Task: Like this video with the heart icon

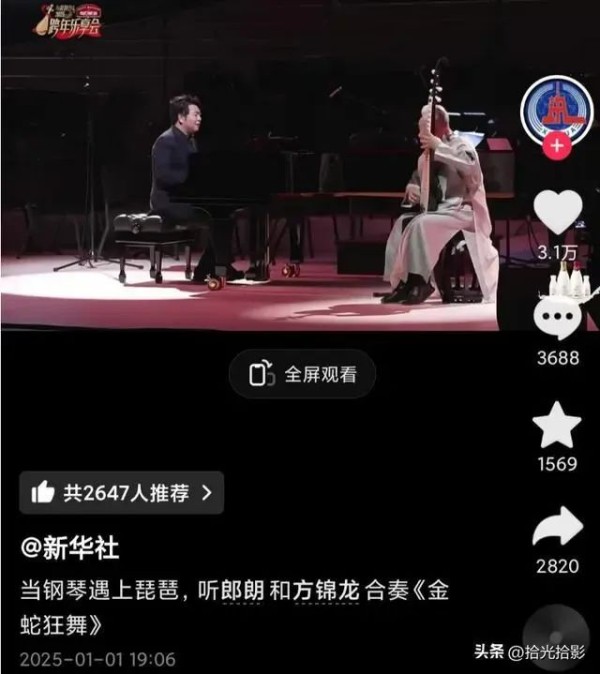Action: click(x=557, y=210)
